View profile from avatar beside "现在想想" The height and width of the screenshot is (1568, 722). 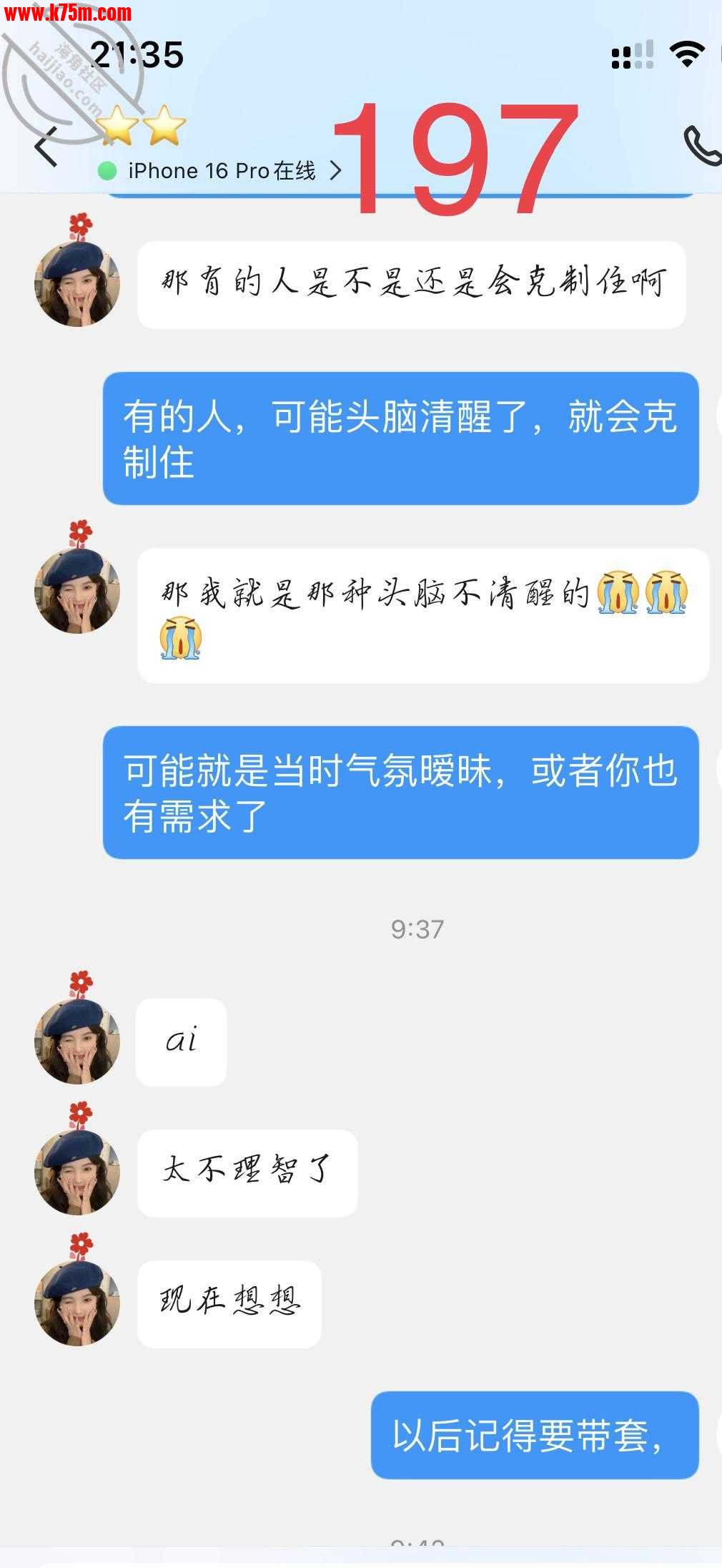(x=77, y=1303)
